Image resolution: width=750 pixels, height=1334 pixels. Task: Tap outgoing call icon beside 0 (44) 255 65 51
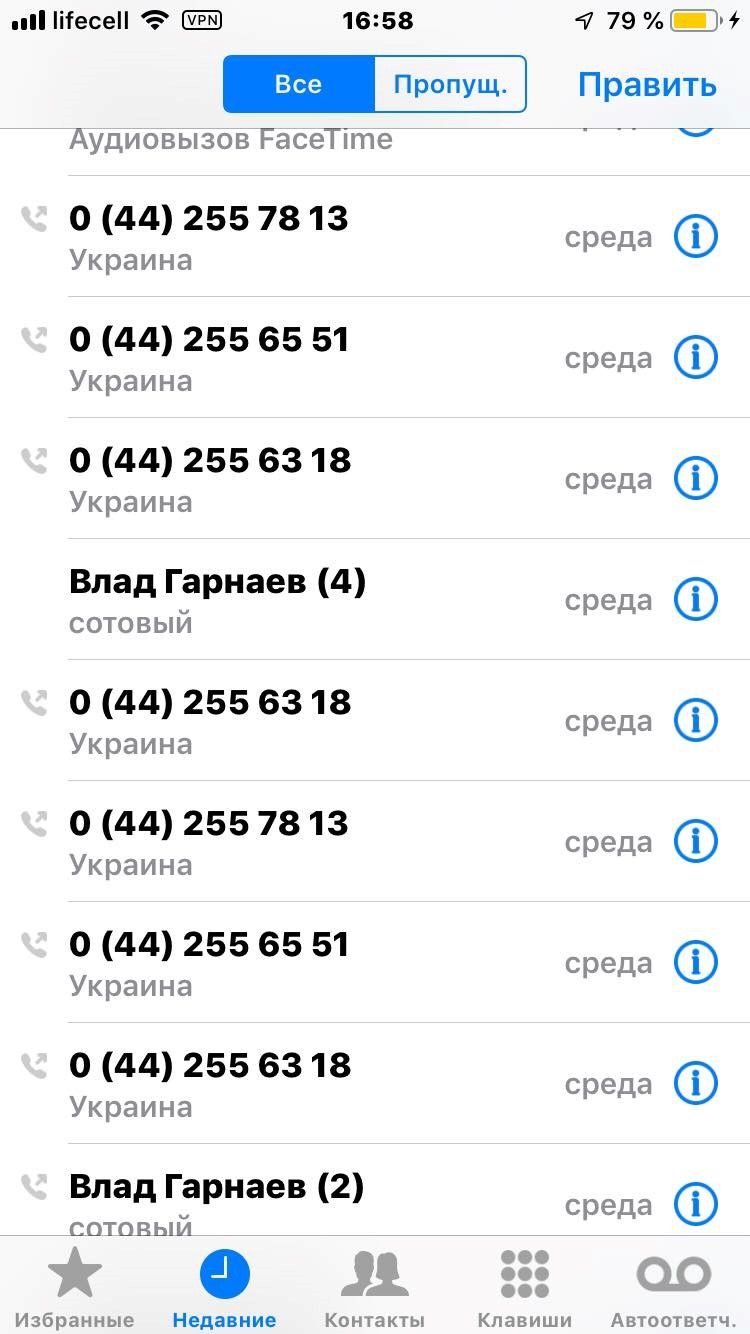pyautogui.click(x=33, y=338)
